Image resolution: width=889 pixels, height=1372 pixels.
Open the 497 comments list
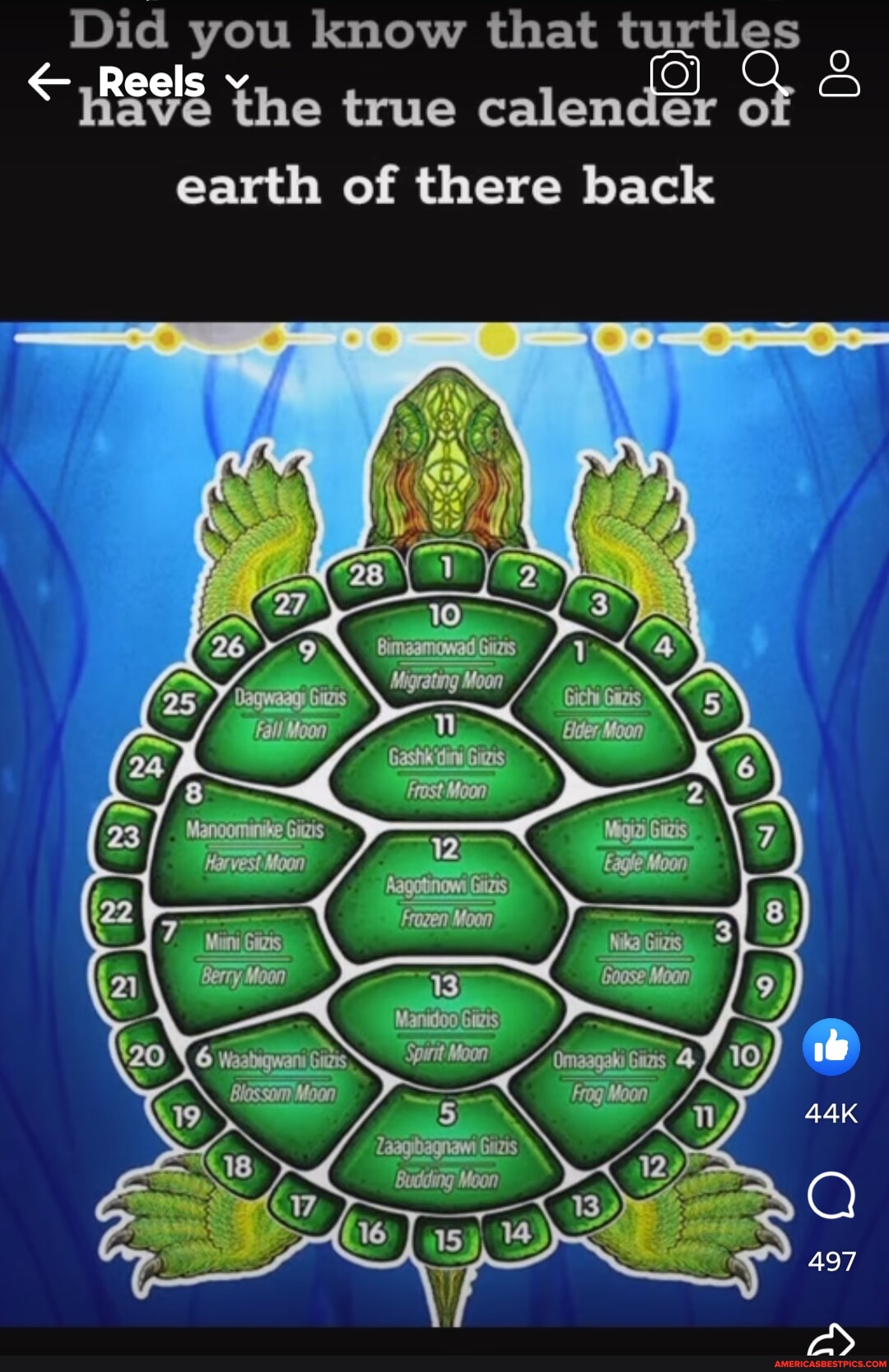pos(834,1258)
